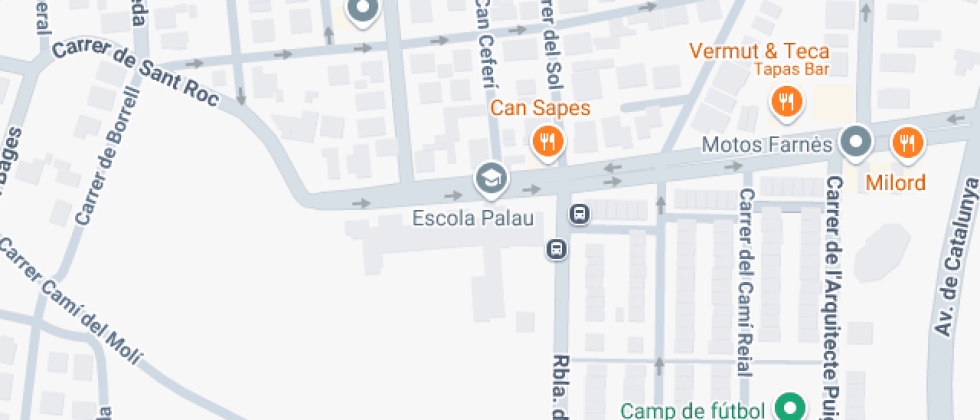Open the Milord restaurant marker

point(907,142)
